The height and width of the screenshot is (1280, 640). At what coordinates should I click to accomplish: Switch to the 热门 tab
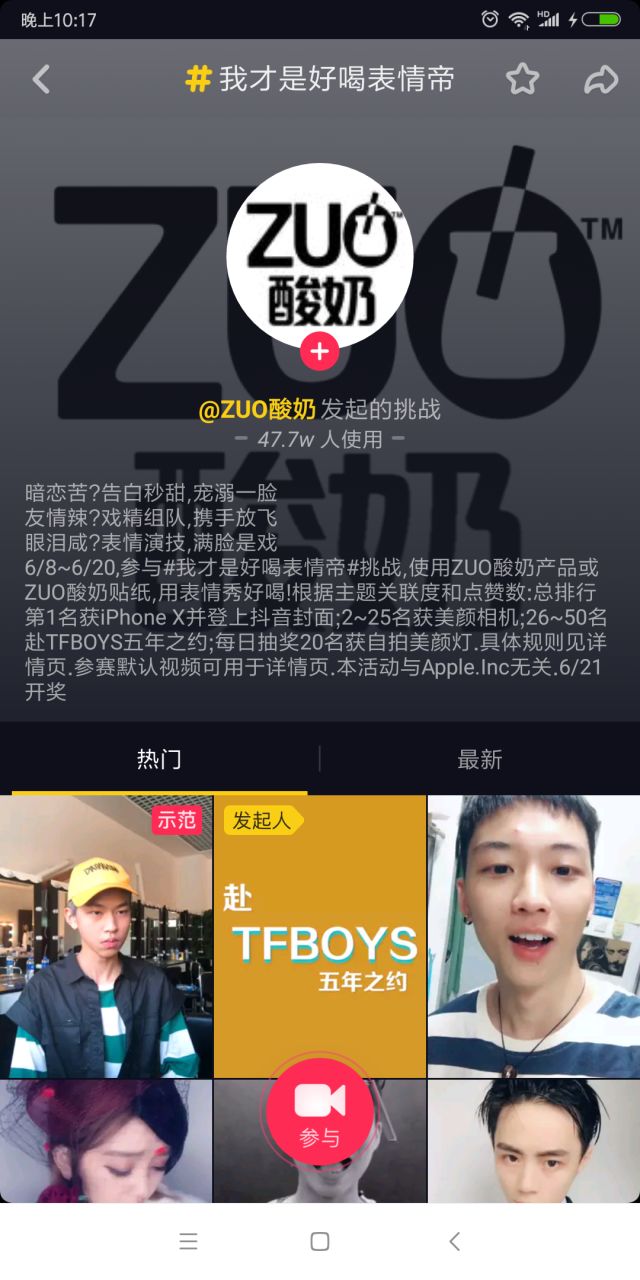click(159, 760)
